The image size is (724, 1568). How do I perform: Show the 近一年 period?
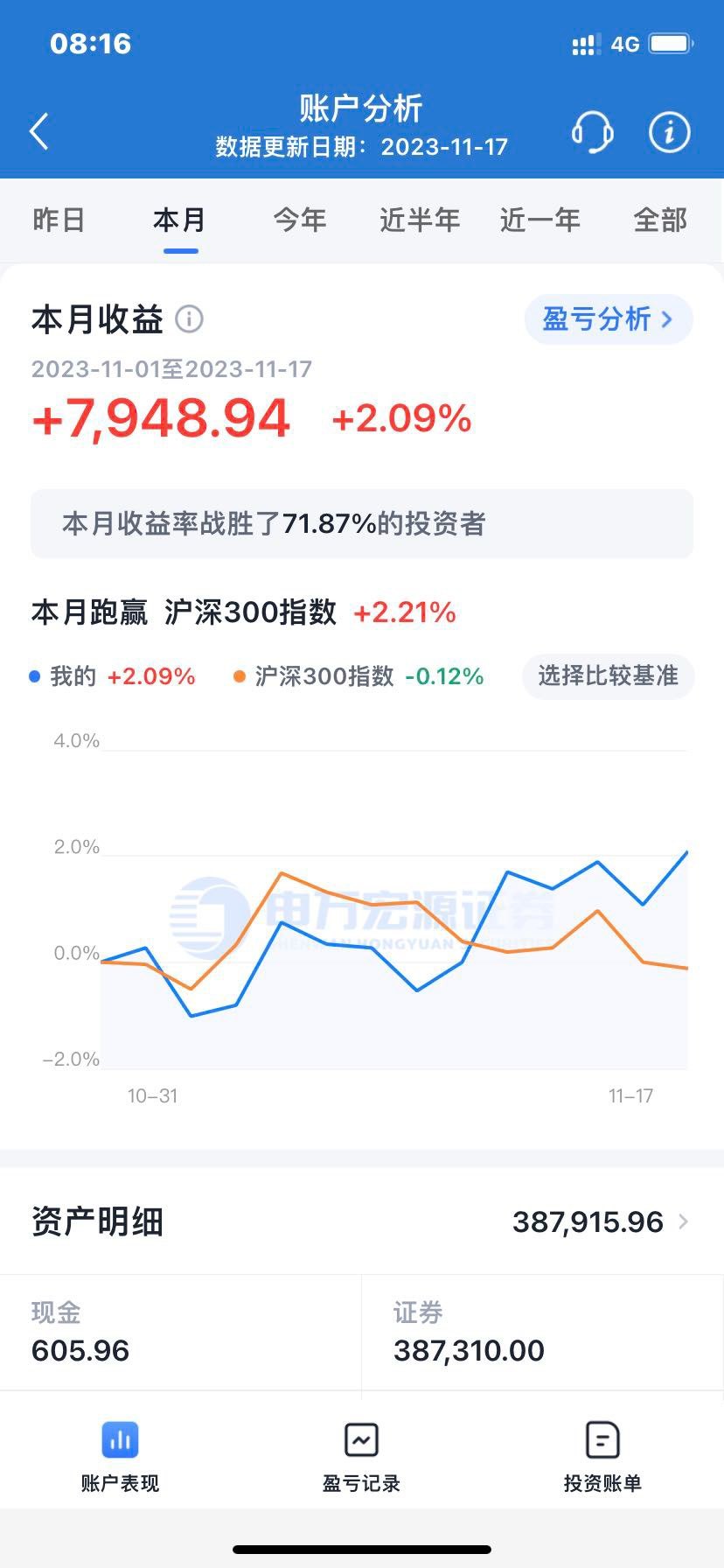540,220
